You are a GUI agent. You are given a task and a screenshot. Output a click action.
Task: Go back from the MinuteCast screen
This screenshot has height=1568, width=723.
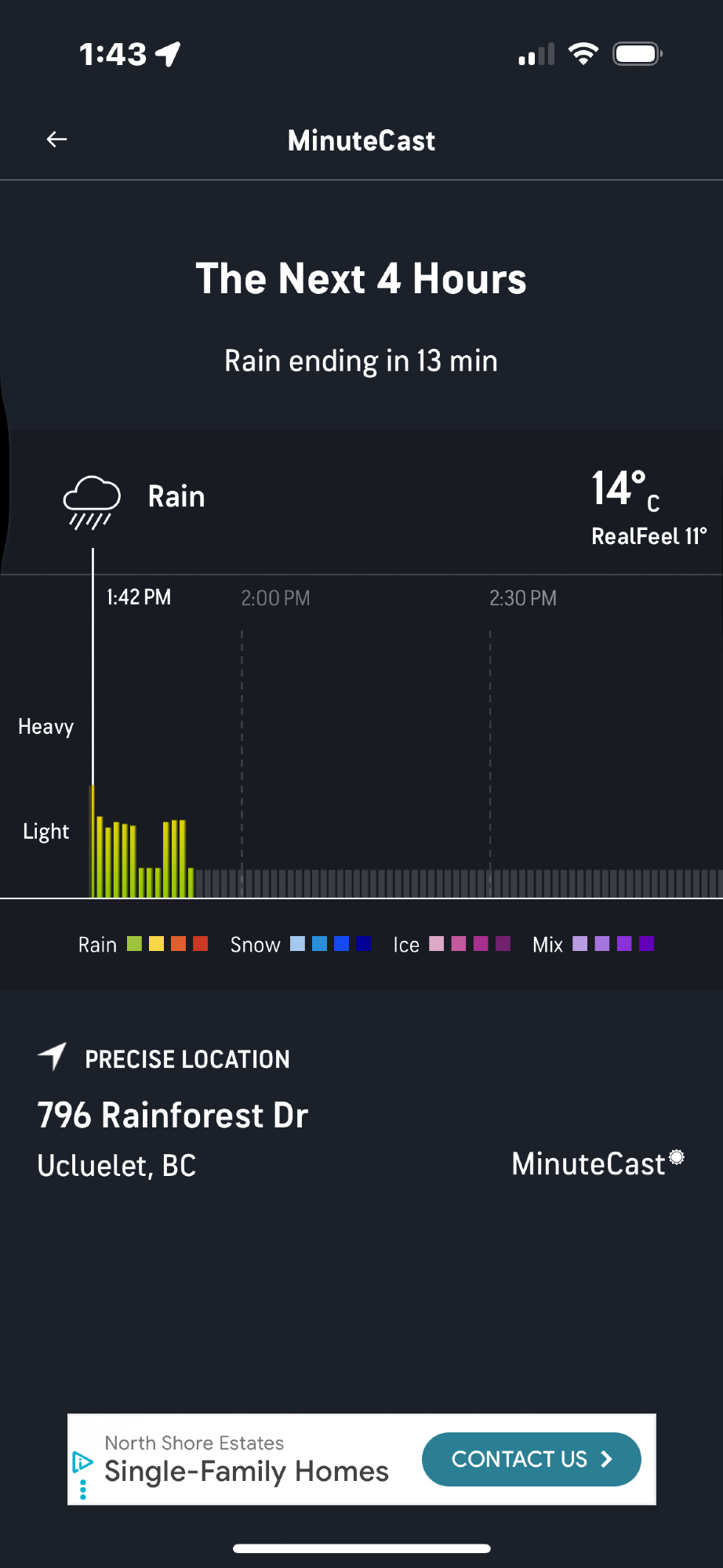pos(56,140)
